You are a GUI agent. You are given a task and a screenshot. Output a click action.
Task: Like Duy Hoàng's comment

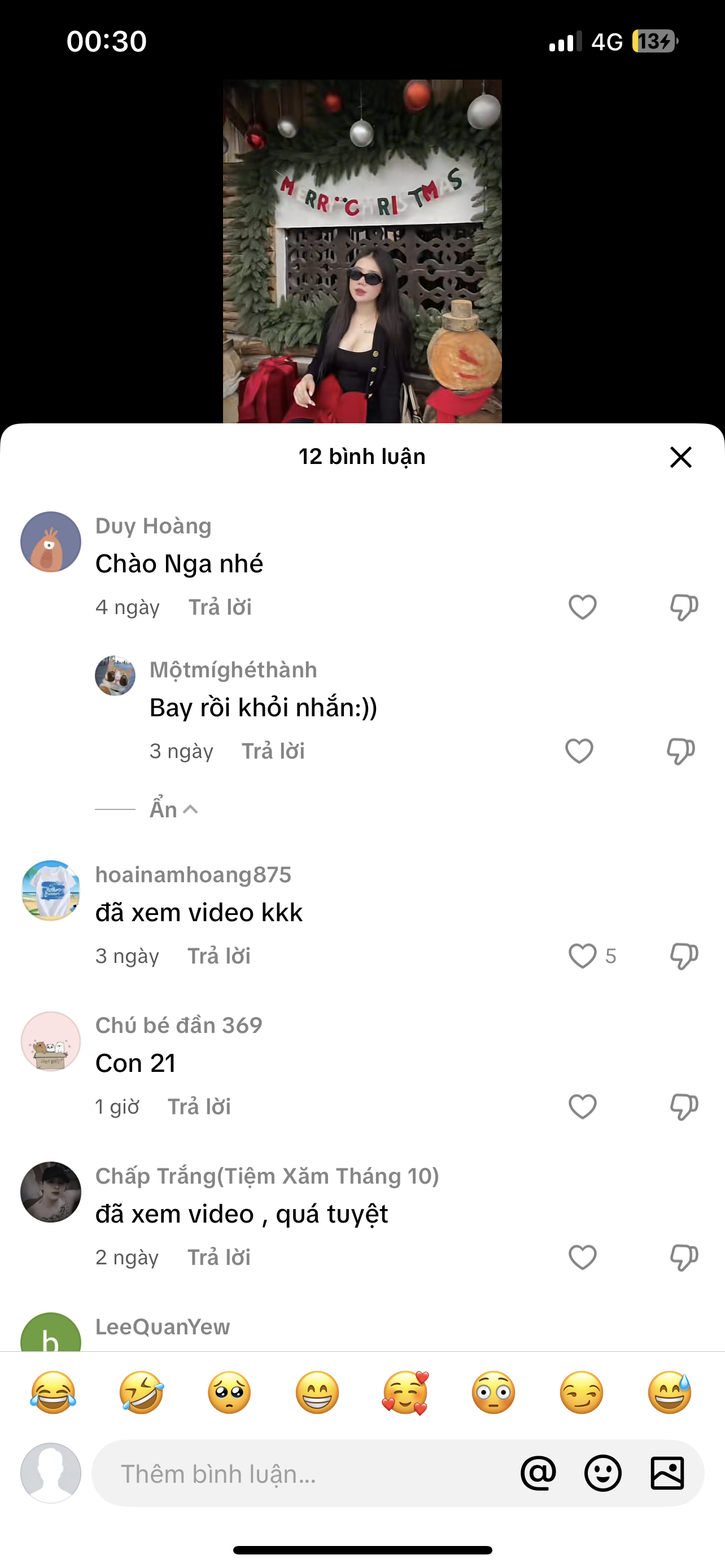click(x=583, y=607)
